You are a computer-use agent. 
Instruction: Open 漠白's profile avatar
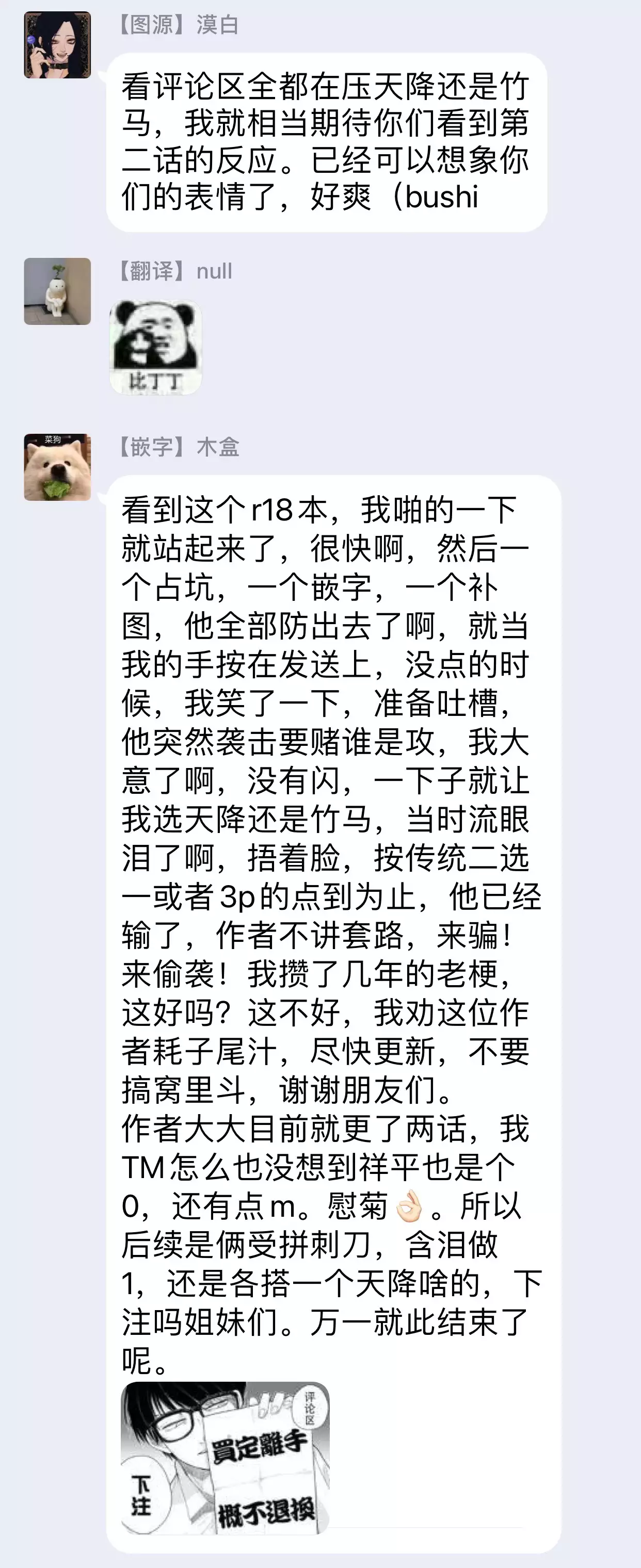point(57,45)
